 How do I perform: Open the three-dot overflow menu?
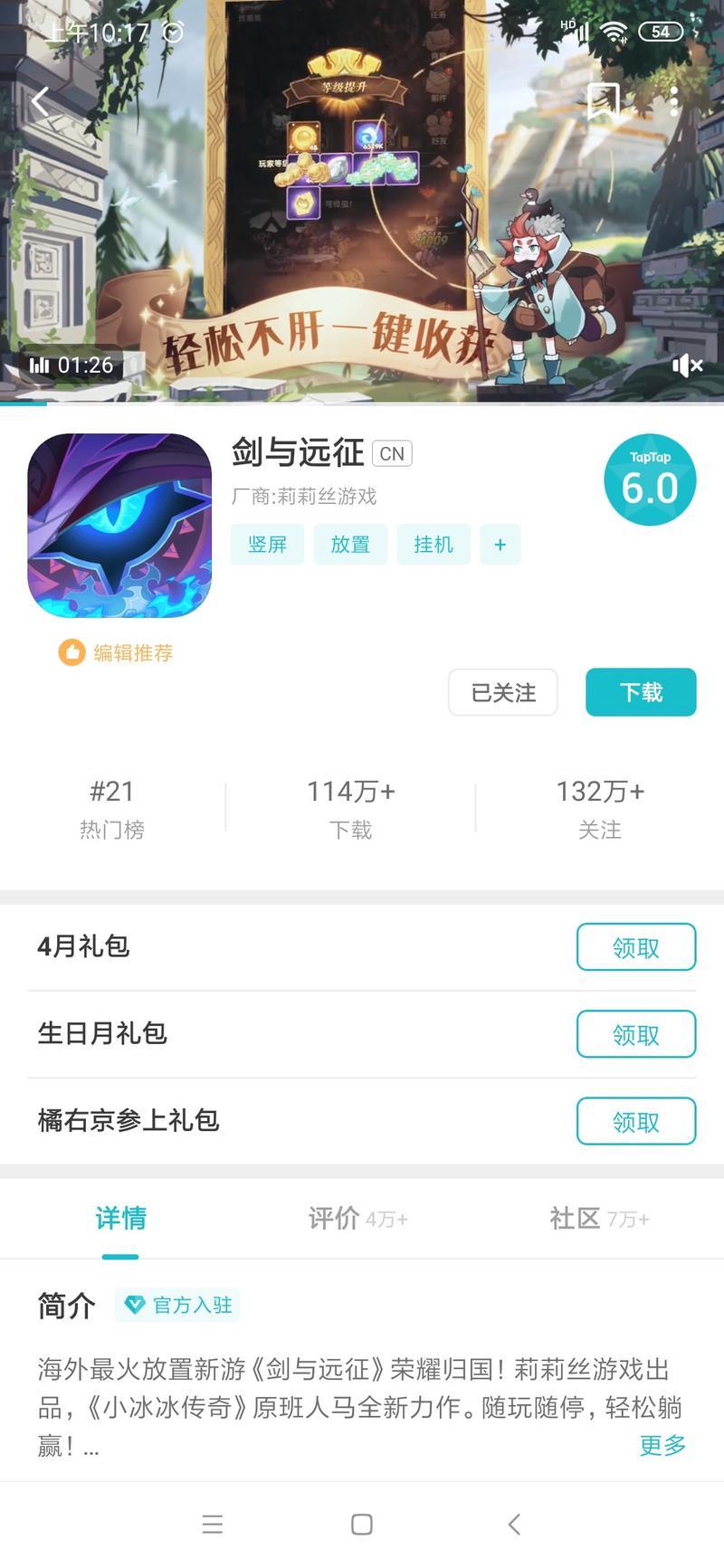coord(674,100)
